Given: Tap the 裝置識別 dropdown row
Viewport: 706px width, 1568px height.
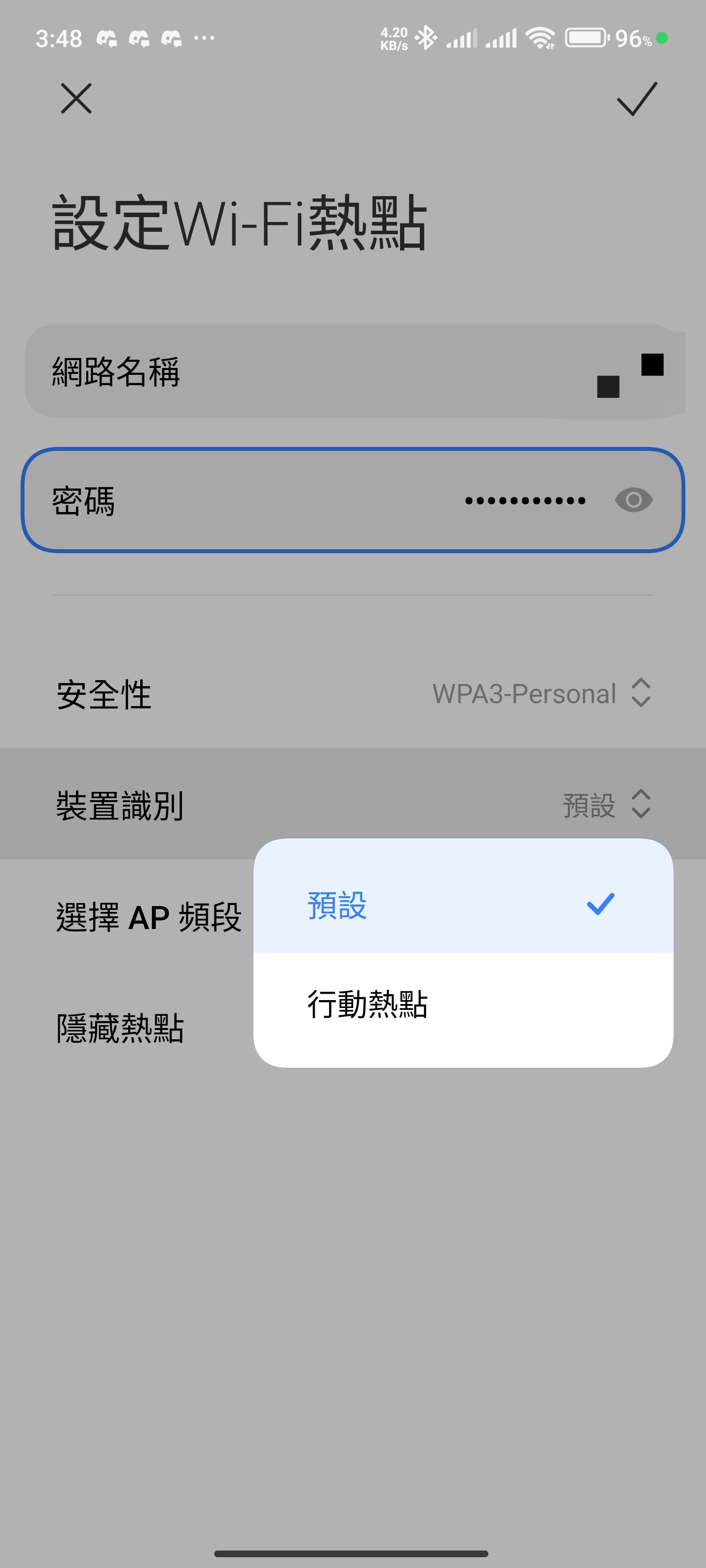Looking at the screenshot, I should click(353, 805).
